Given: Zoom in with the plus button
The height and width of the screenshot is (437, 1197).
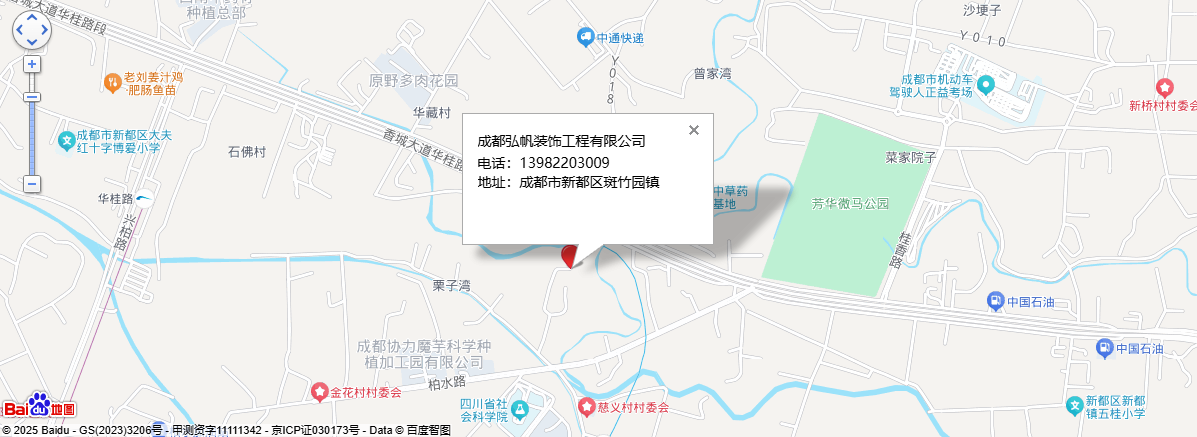Looking at the screenshot, I should pos(32,64).
